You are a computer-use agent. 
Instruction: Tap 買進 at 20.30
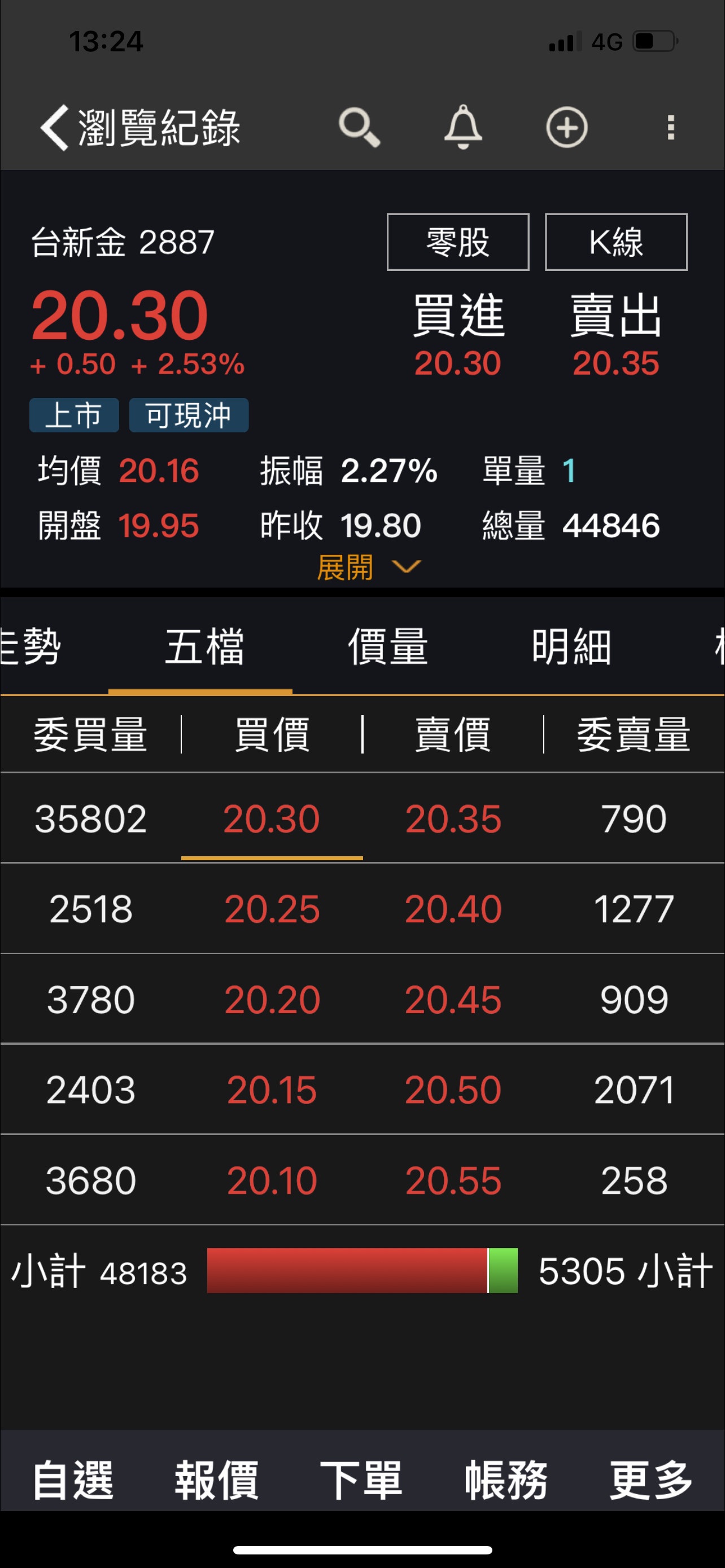tap(458, 335)
